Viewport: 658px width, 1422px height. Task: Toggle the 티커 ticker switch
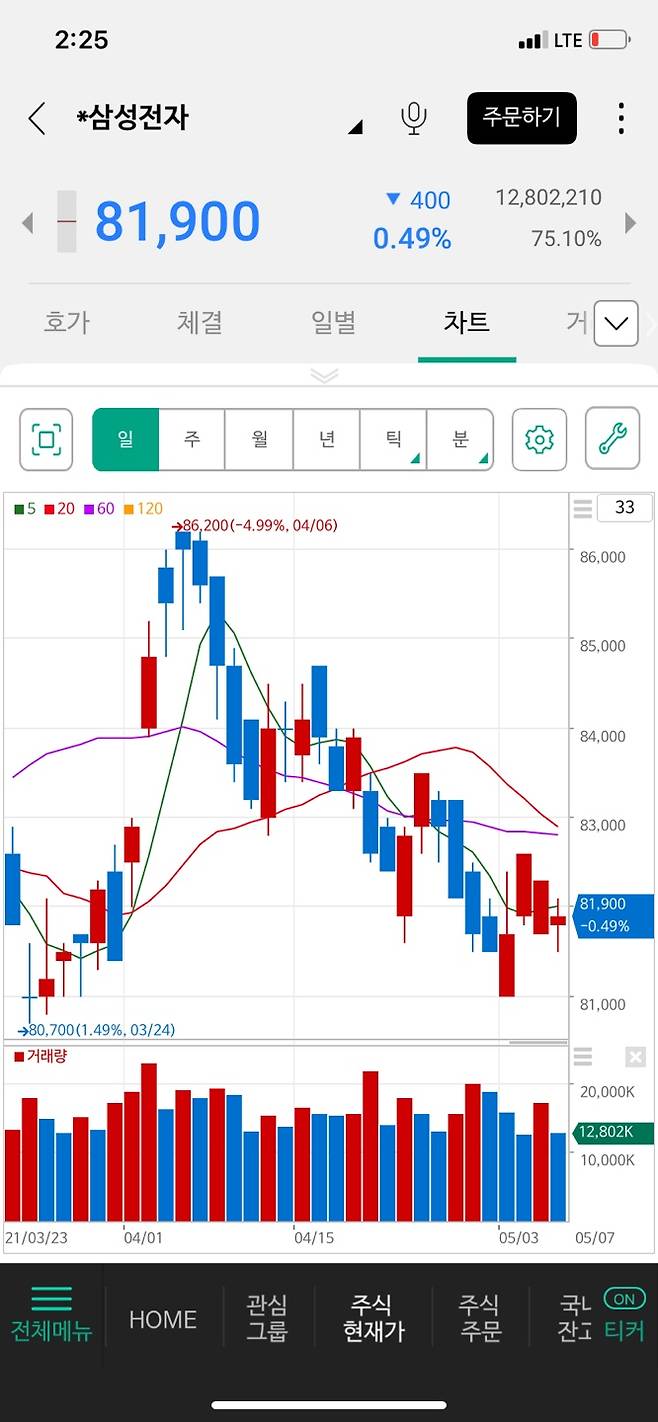click(625, 1316)
